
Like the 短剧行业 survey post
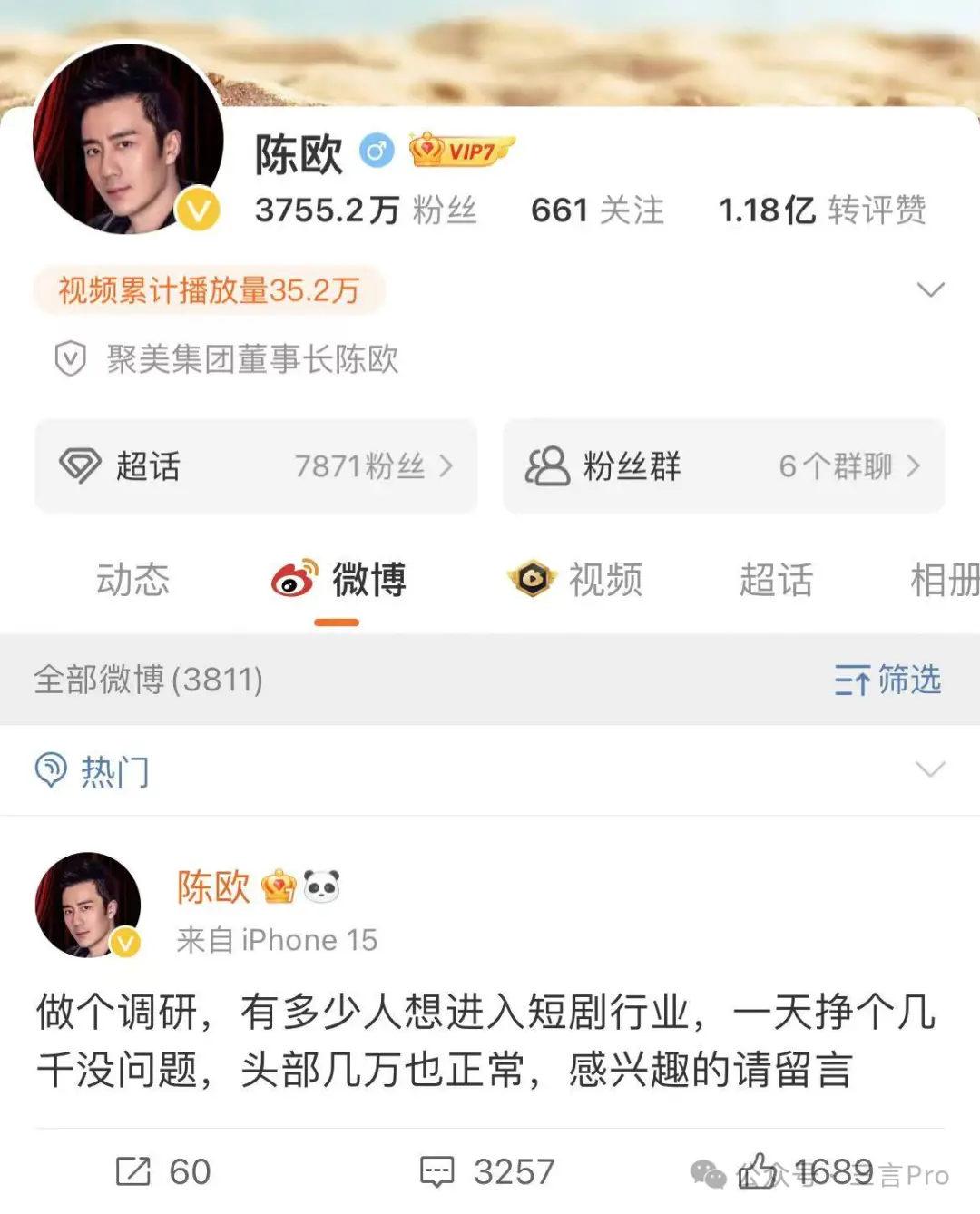[x=803, y=1171]
